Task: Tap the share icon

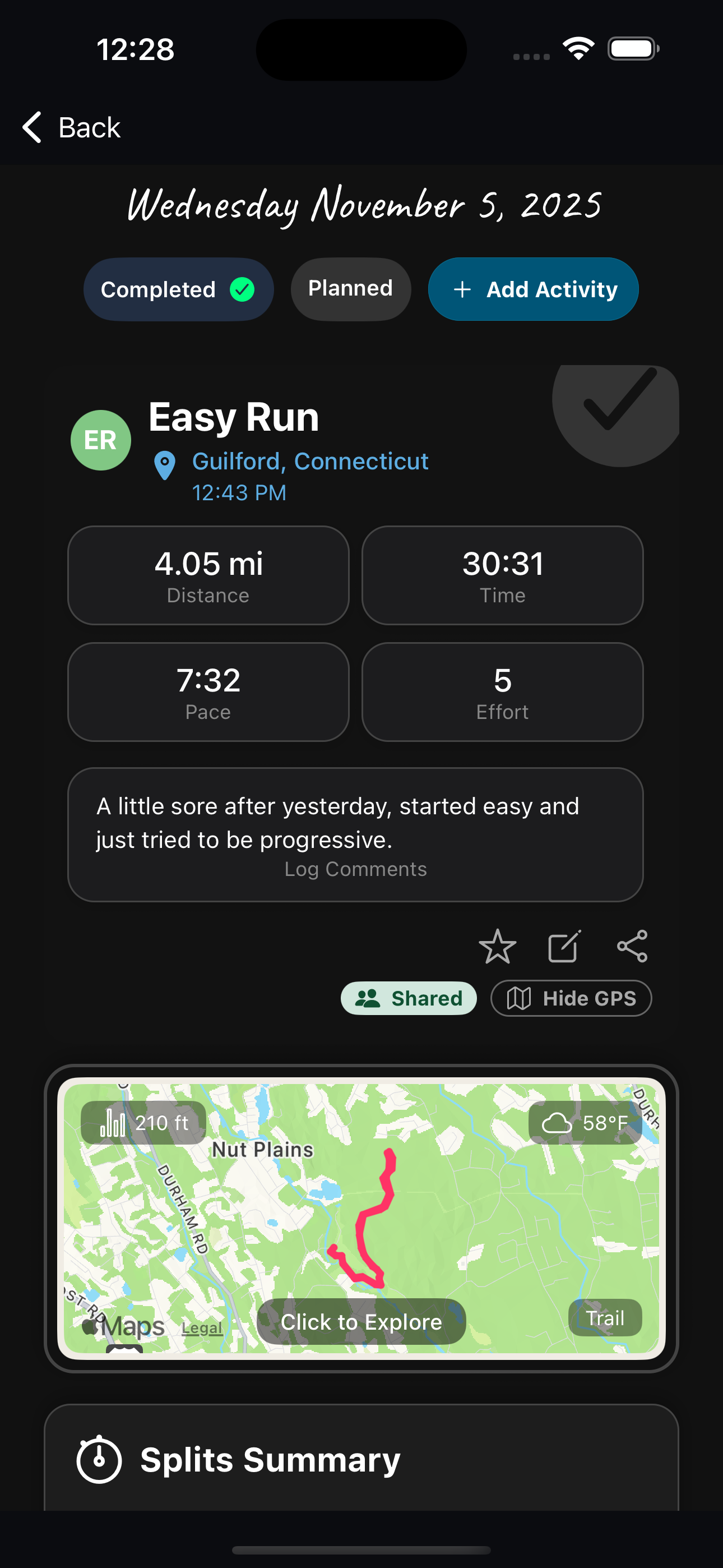Action: tap(631, 947)
